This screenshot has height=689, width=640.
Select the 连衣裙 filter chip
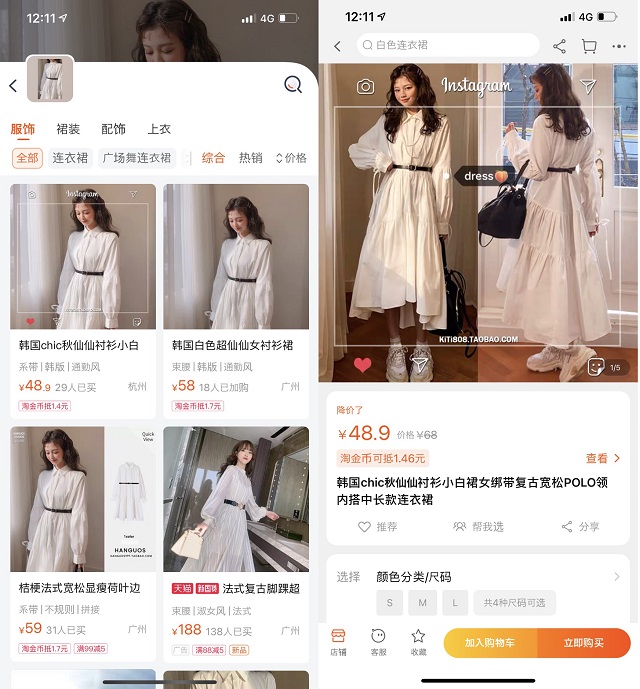[70, 158]
